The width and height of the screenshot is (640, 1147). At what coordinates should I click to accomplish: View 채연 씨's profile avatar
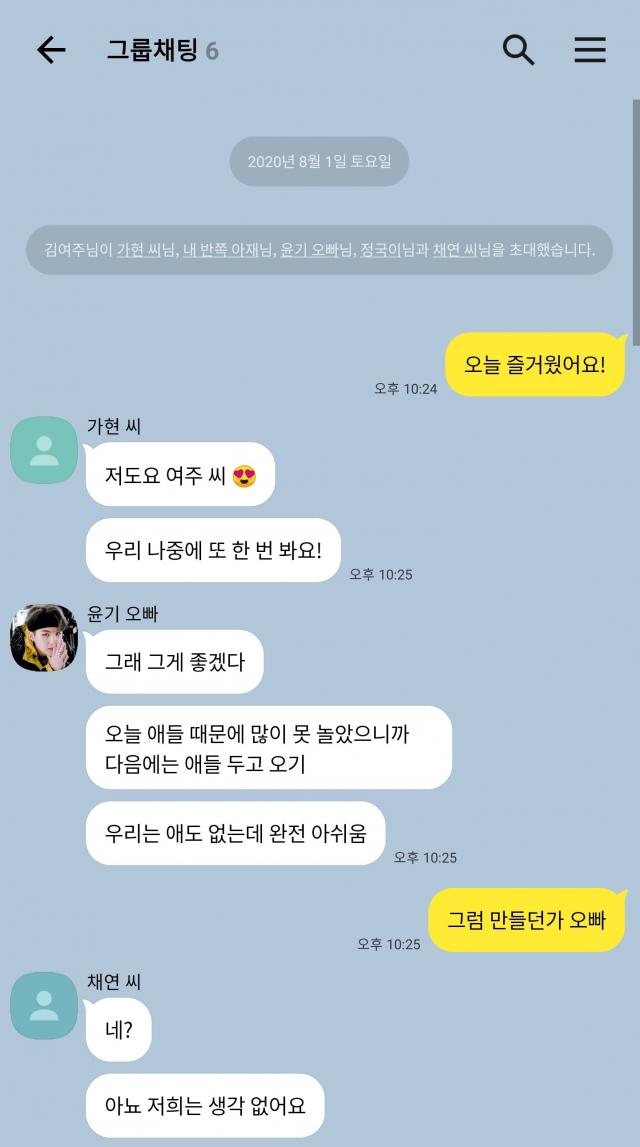click(x=44, y=1005)
